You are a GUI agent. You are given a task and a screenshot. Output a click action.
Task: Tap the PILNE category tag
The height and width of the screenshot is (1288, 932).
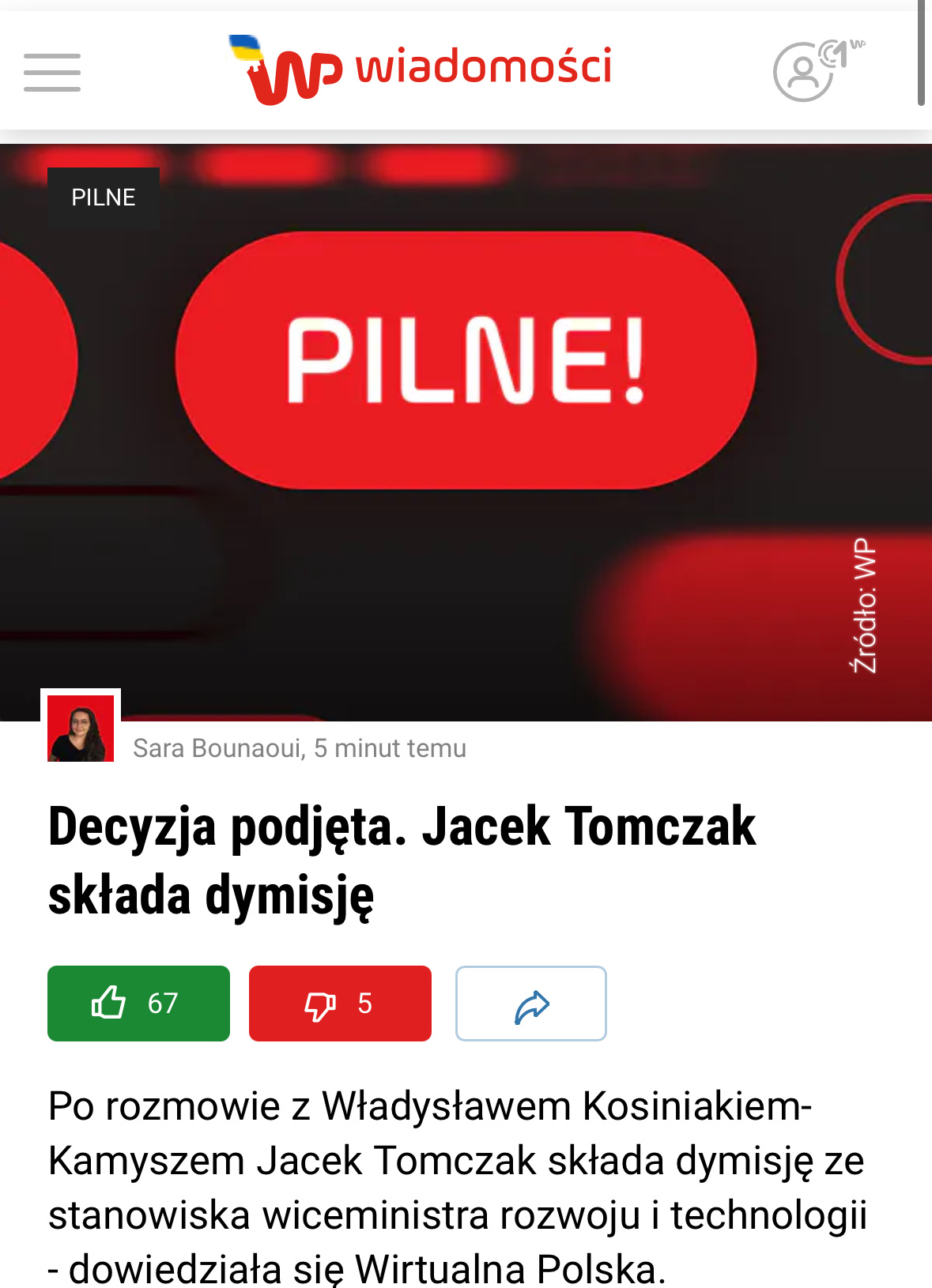tap(104, 198)
